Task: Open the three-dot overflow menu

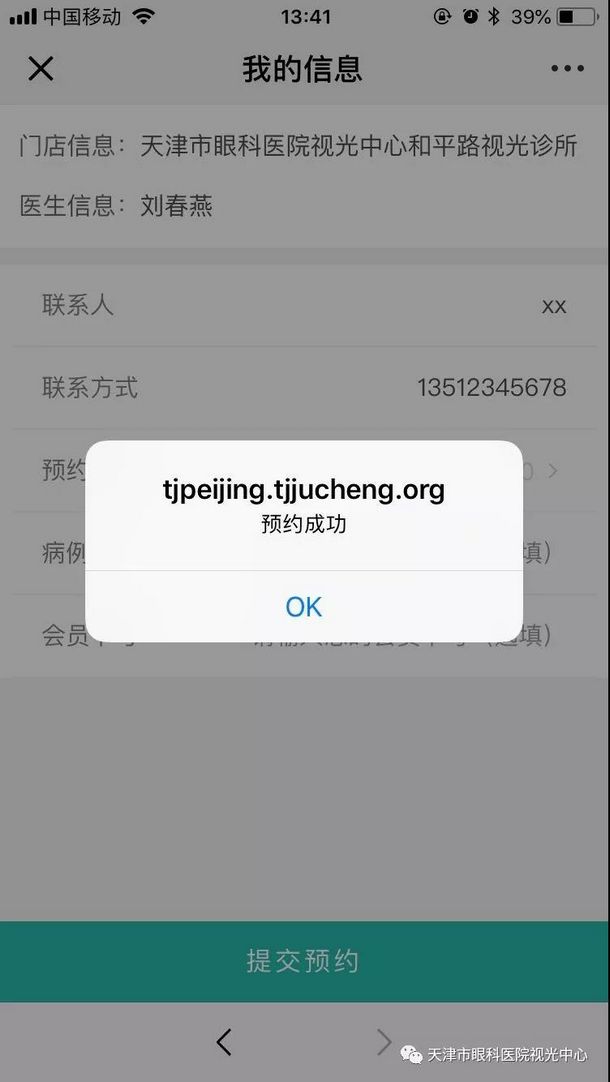Action: tap(567, 69)
